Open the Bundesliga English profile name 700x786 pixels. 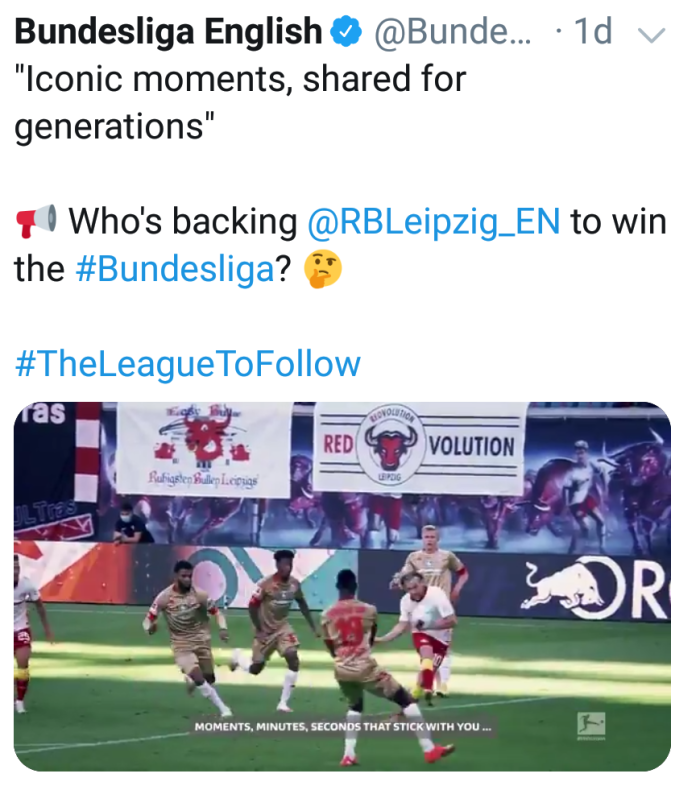168,31
